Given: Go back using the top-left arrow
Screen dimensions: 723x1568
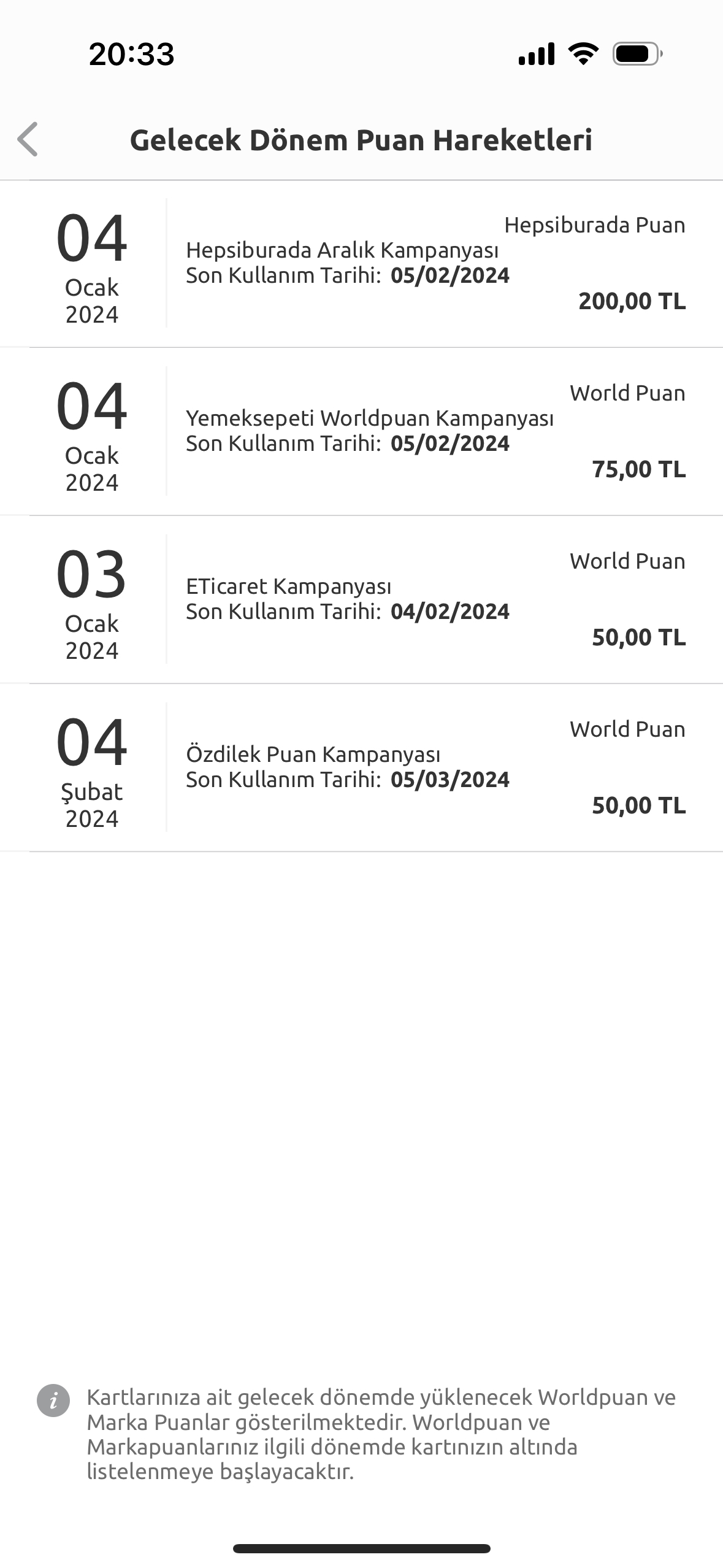Looking at the screenshot, I should pyautogui.click(x=28, y=139).
